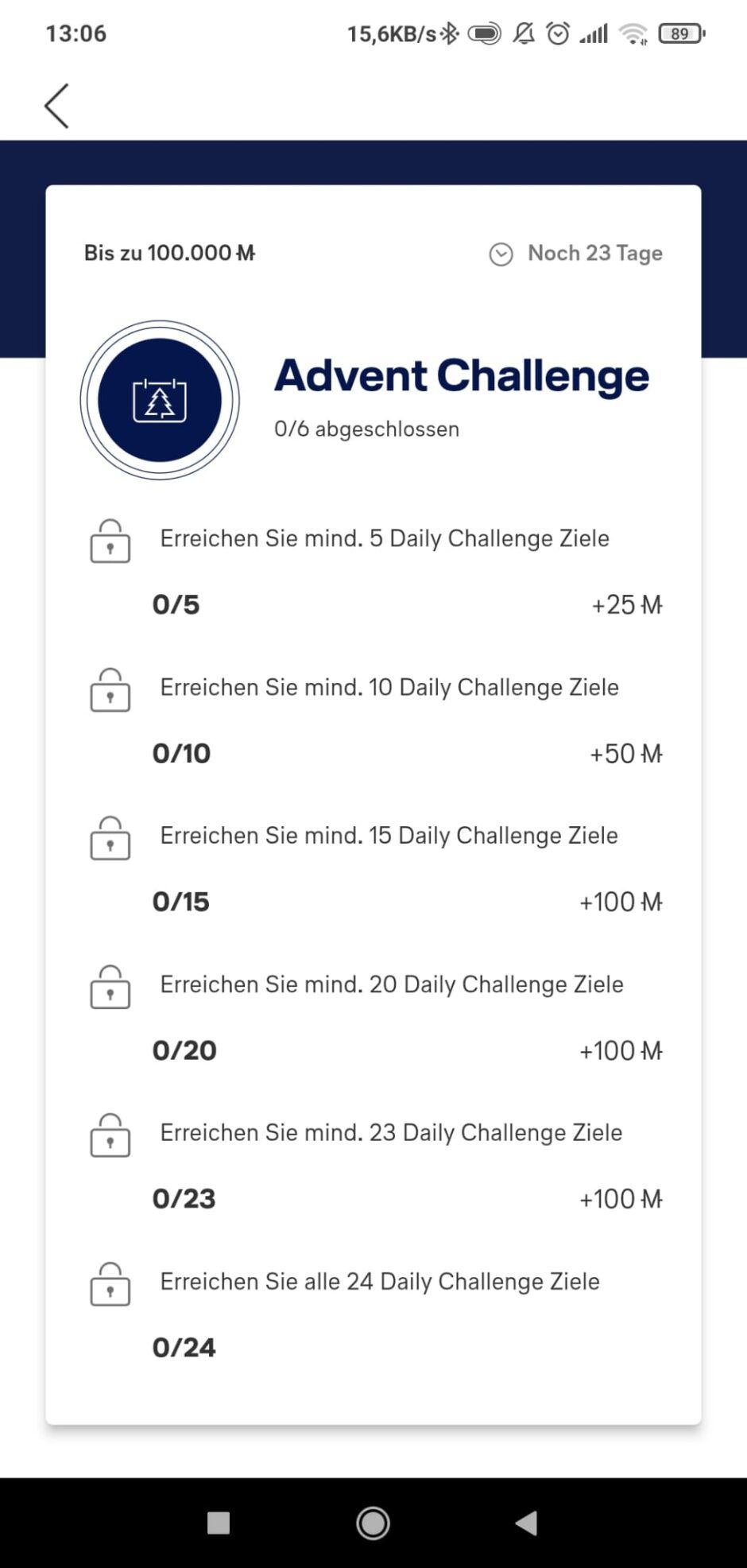This screenshot has width=747, height=1568.
Task: Tap the battery indicator showing 89 percent
Action: click(680, 33)
